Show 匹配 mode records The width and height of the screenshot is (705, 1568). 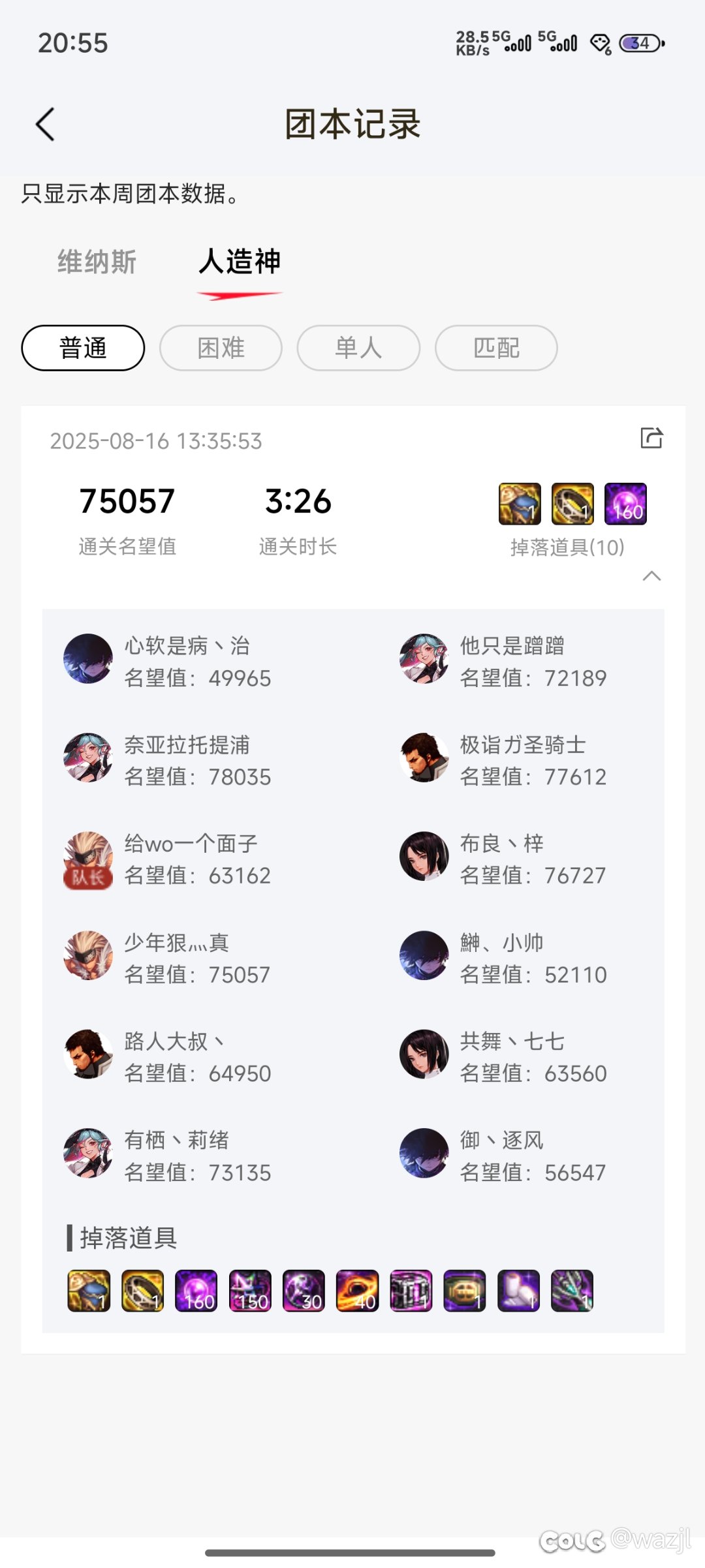(x=496, y=348)
